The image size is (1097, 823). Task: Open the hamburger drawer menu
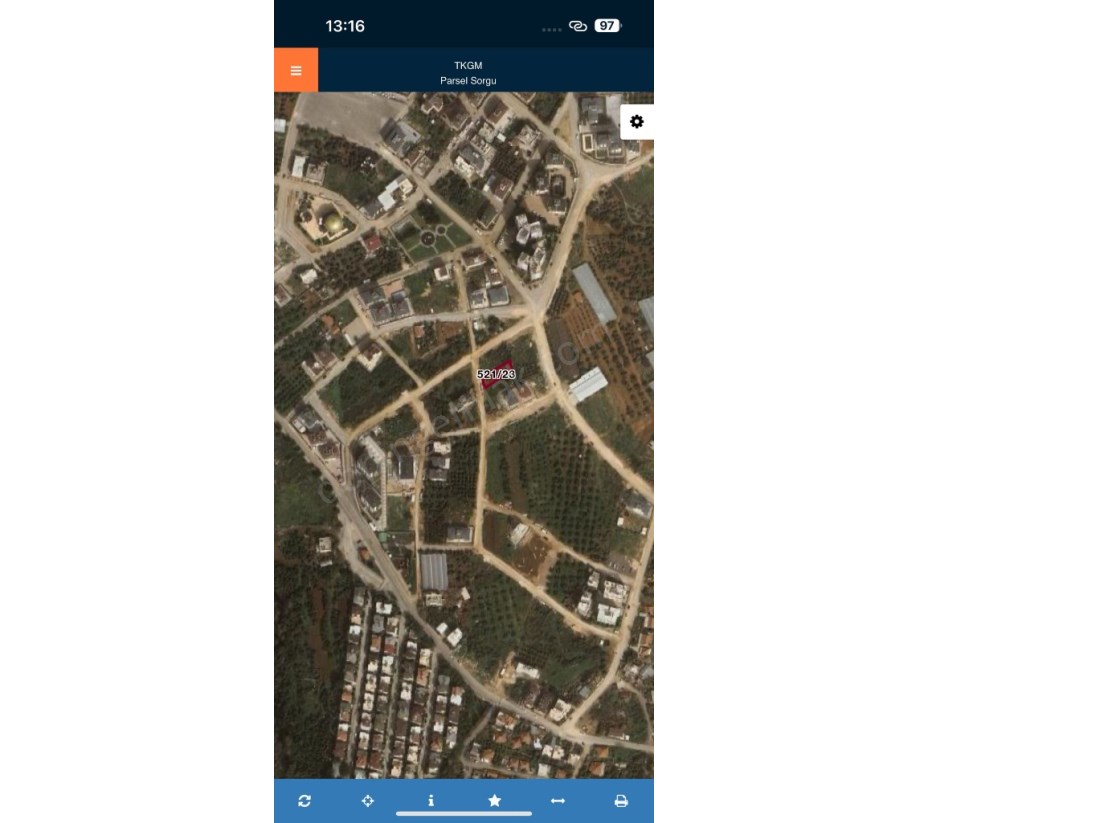coord(296,71)
